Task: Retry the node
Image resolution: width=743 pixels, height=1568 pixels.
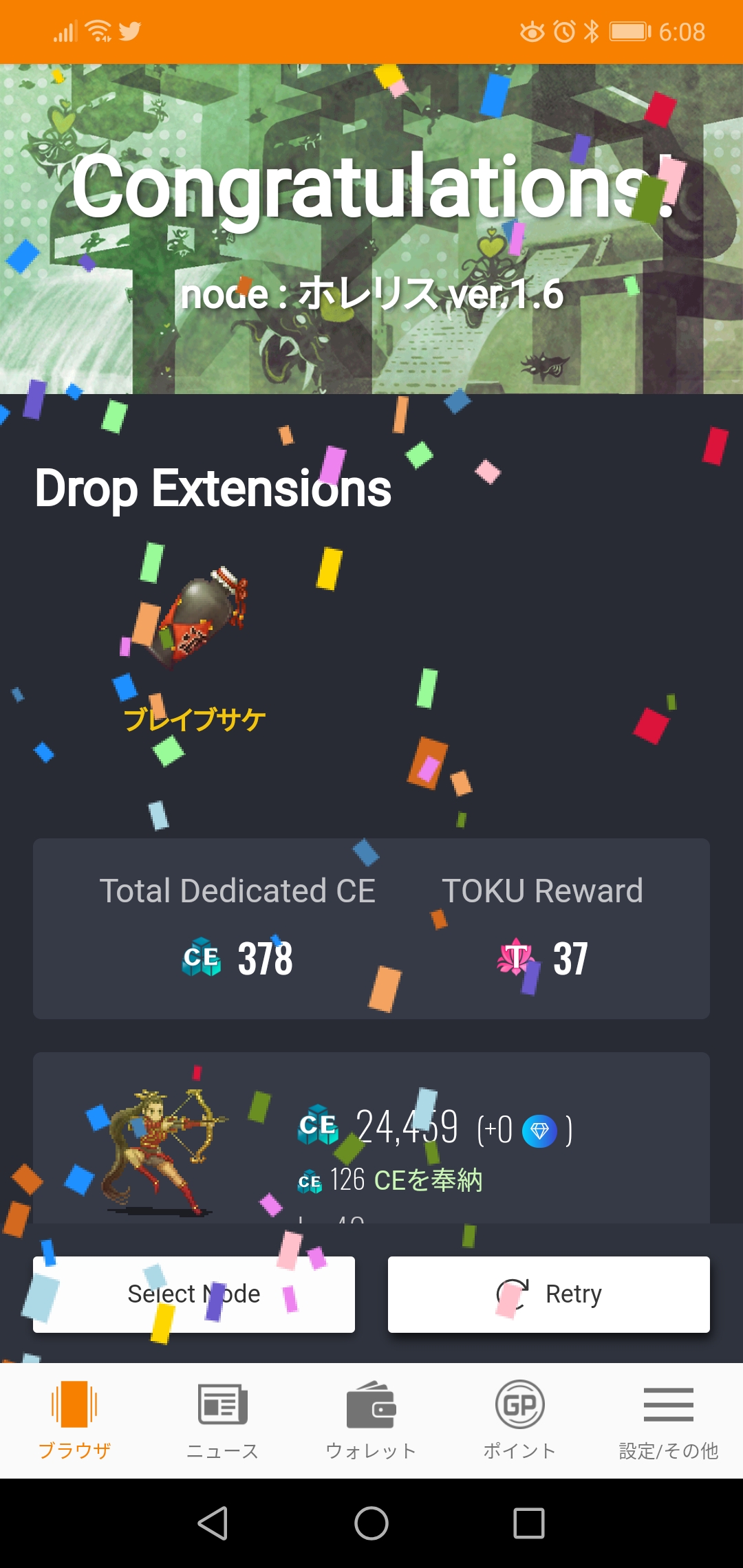Action: (x=549, y=1294)
